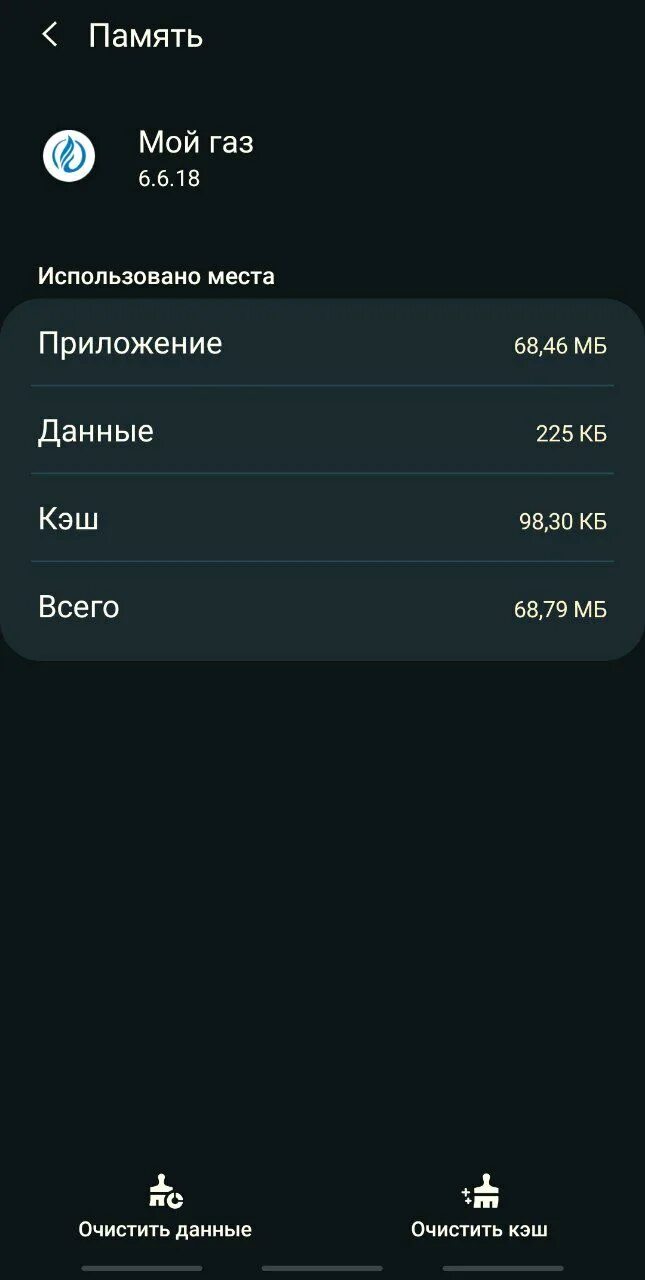Tap Очистить данные to clear app data

[x=165, y=1207]
